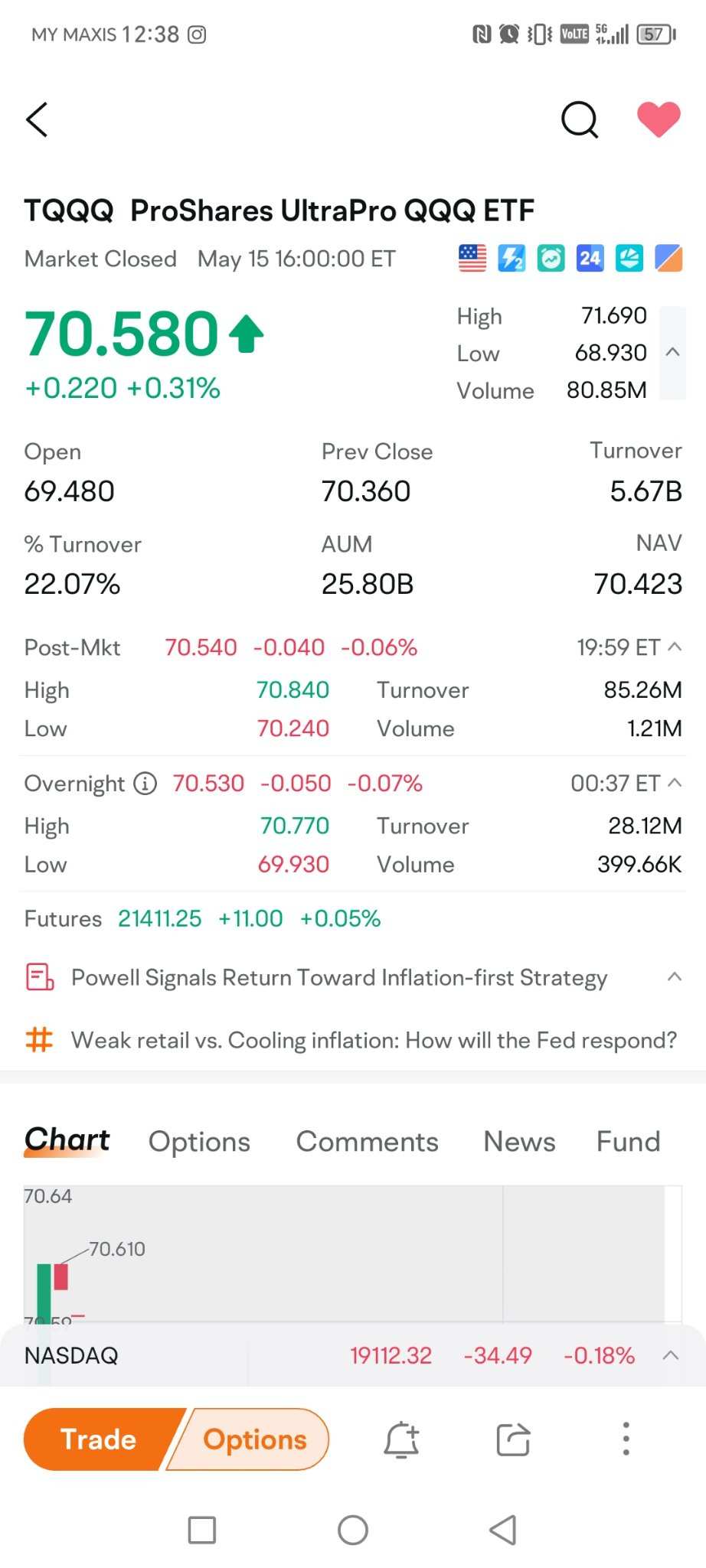Viewport: 706px width, 1568px height.
Task: Open Options trading next to Trade
Action: tap(253, 1439)
